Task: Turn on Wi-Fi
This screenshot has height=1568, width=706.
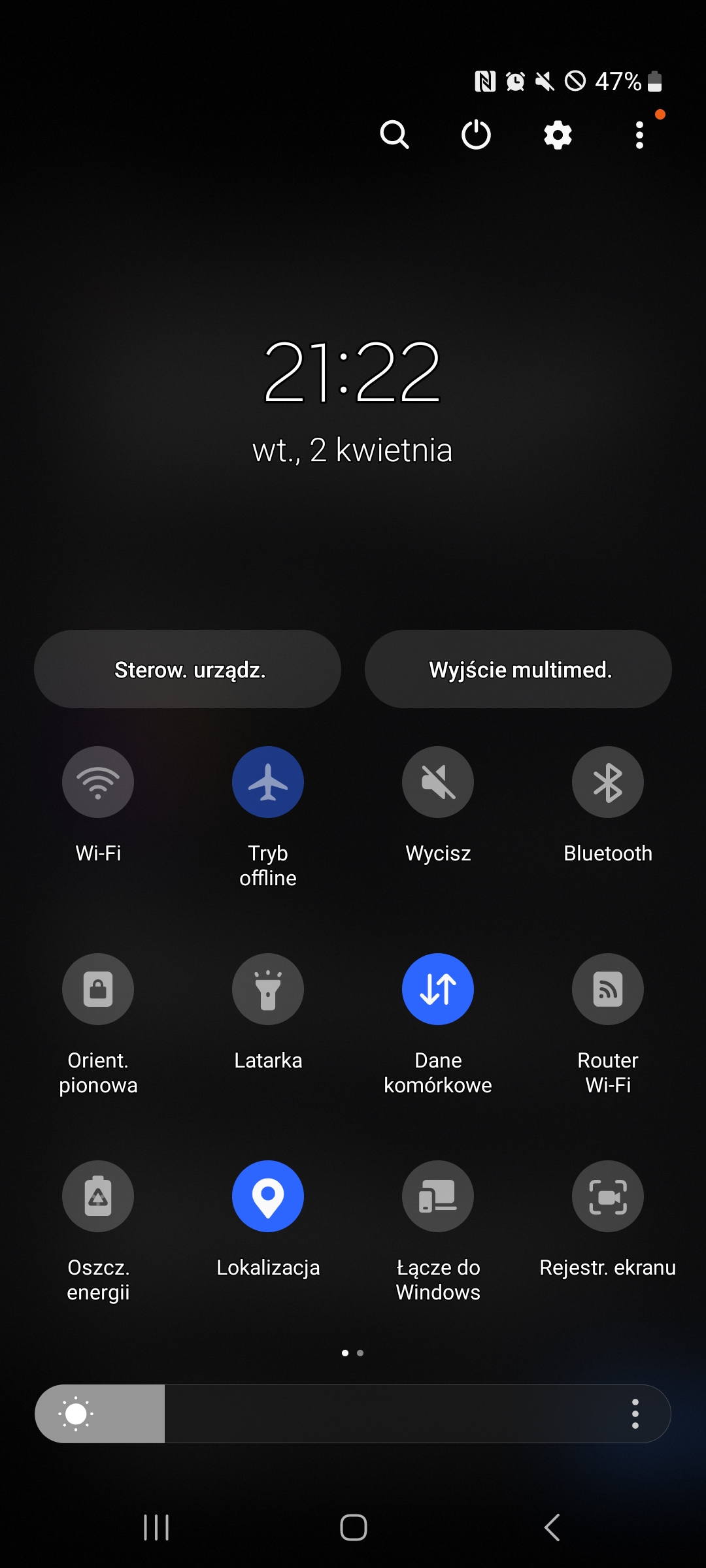Action: [x=98, y=782]
